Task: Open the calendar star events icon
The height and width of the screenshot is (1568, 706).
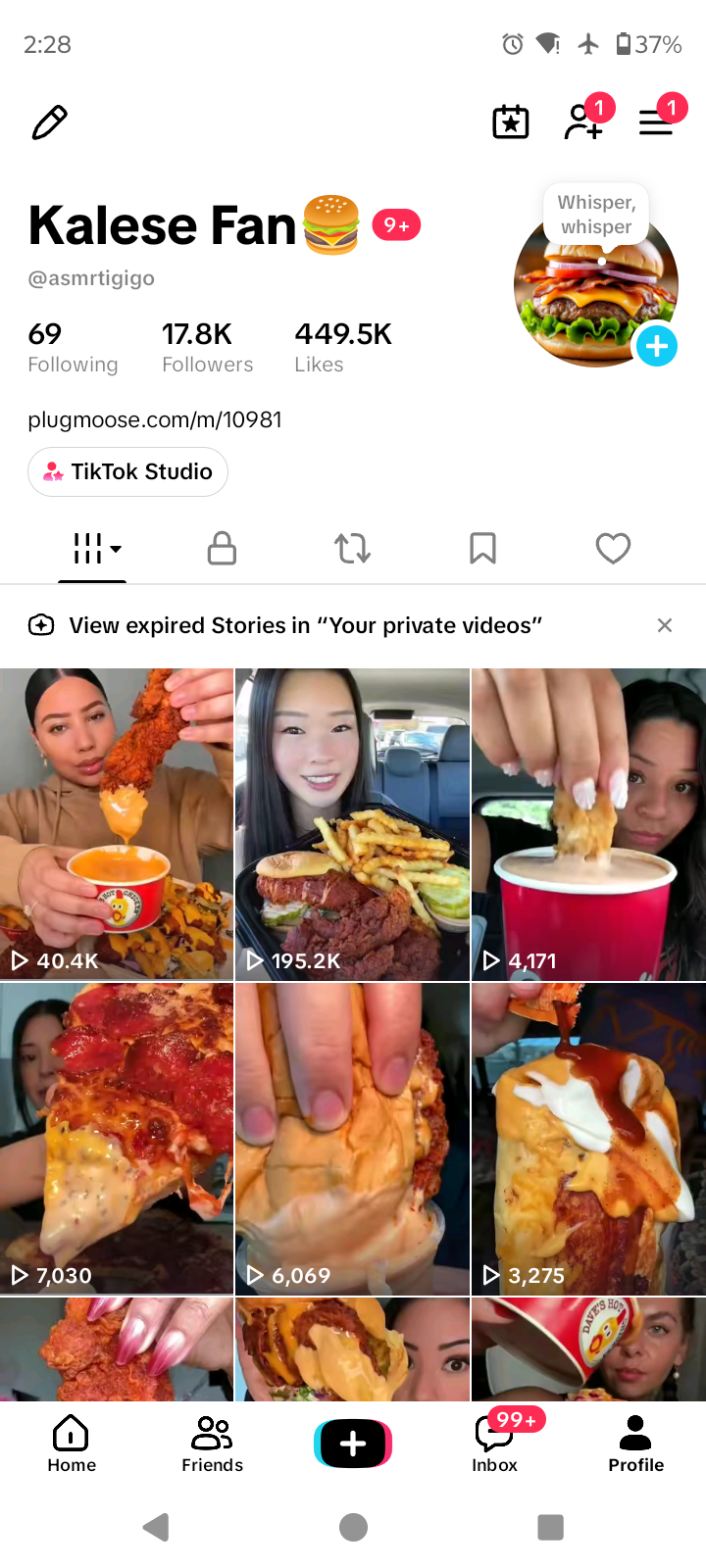Action: click(510, 122)
